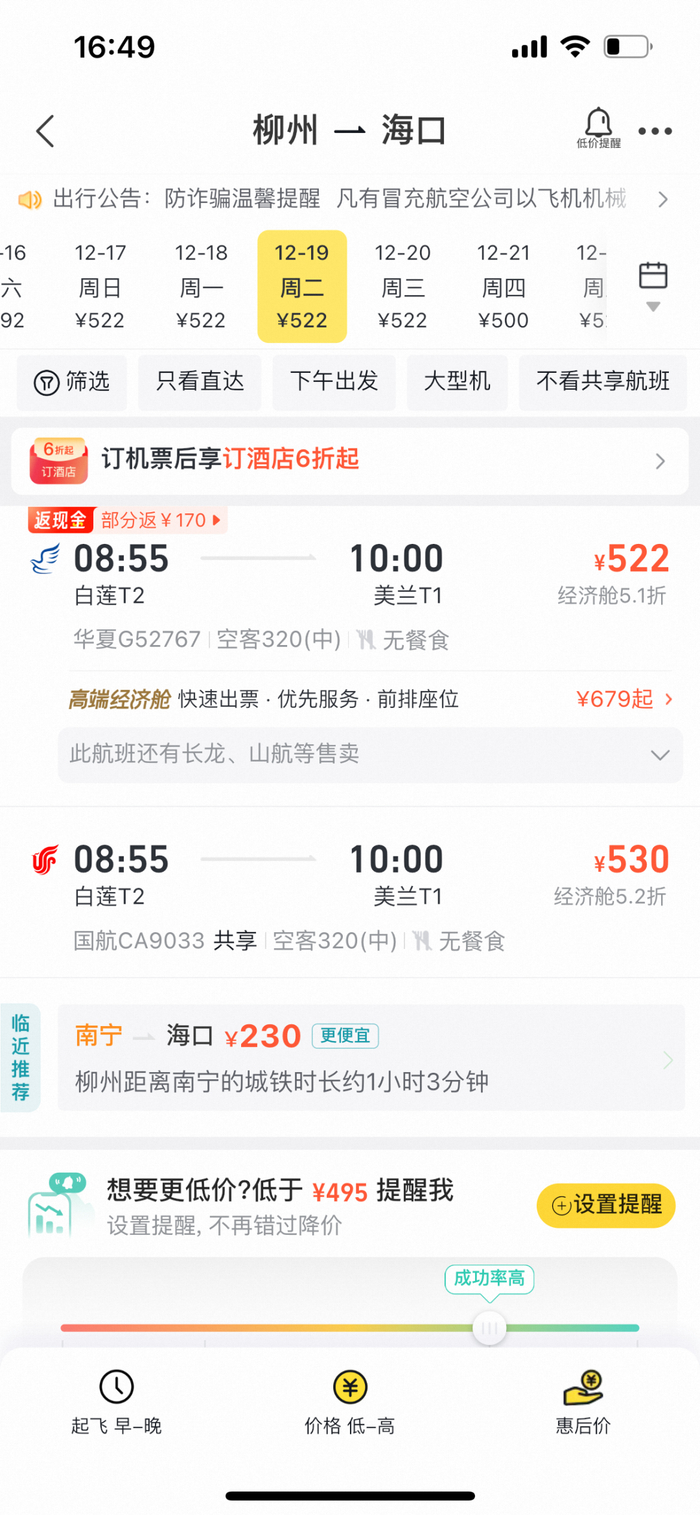700x1515 pixels.
Task: Sort by 价格 低-高
Action: 350,1402
